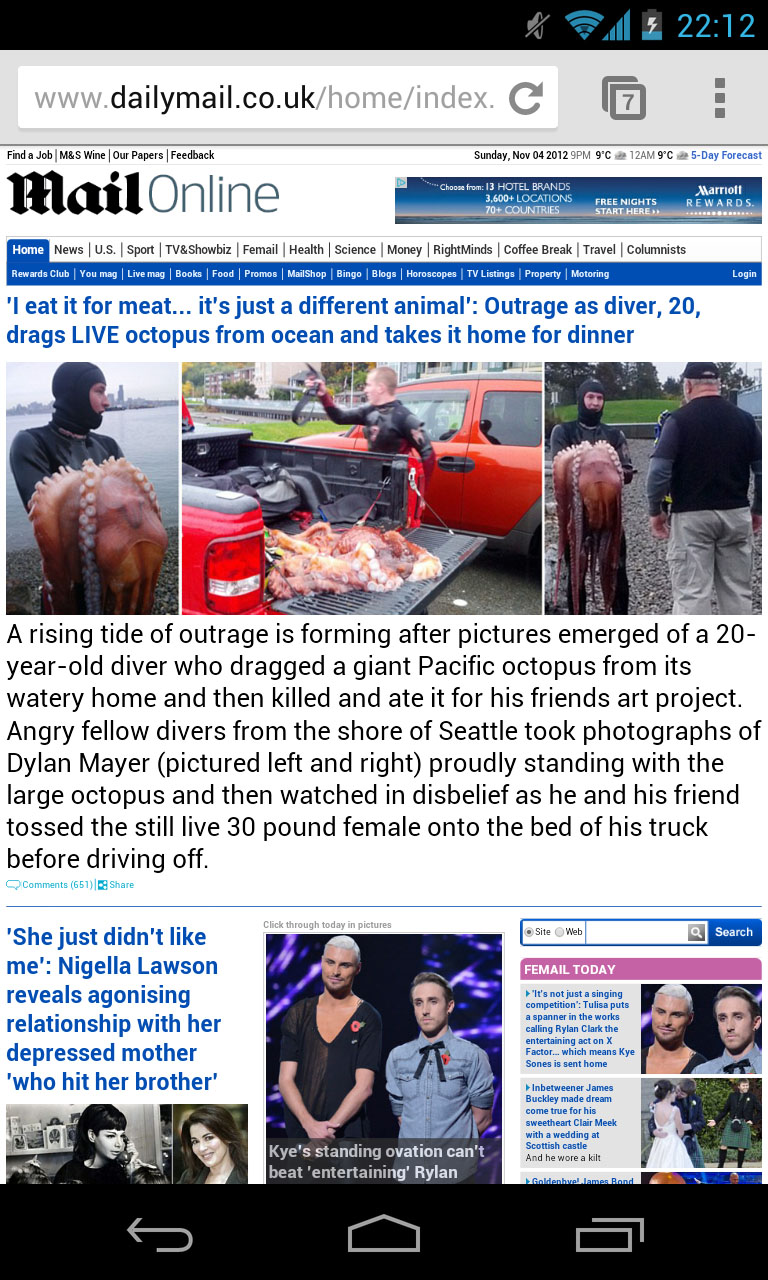
Task: Switch to the Sport section
Action: (x=140, y=250)
